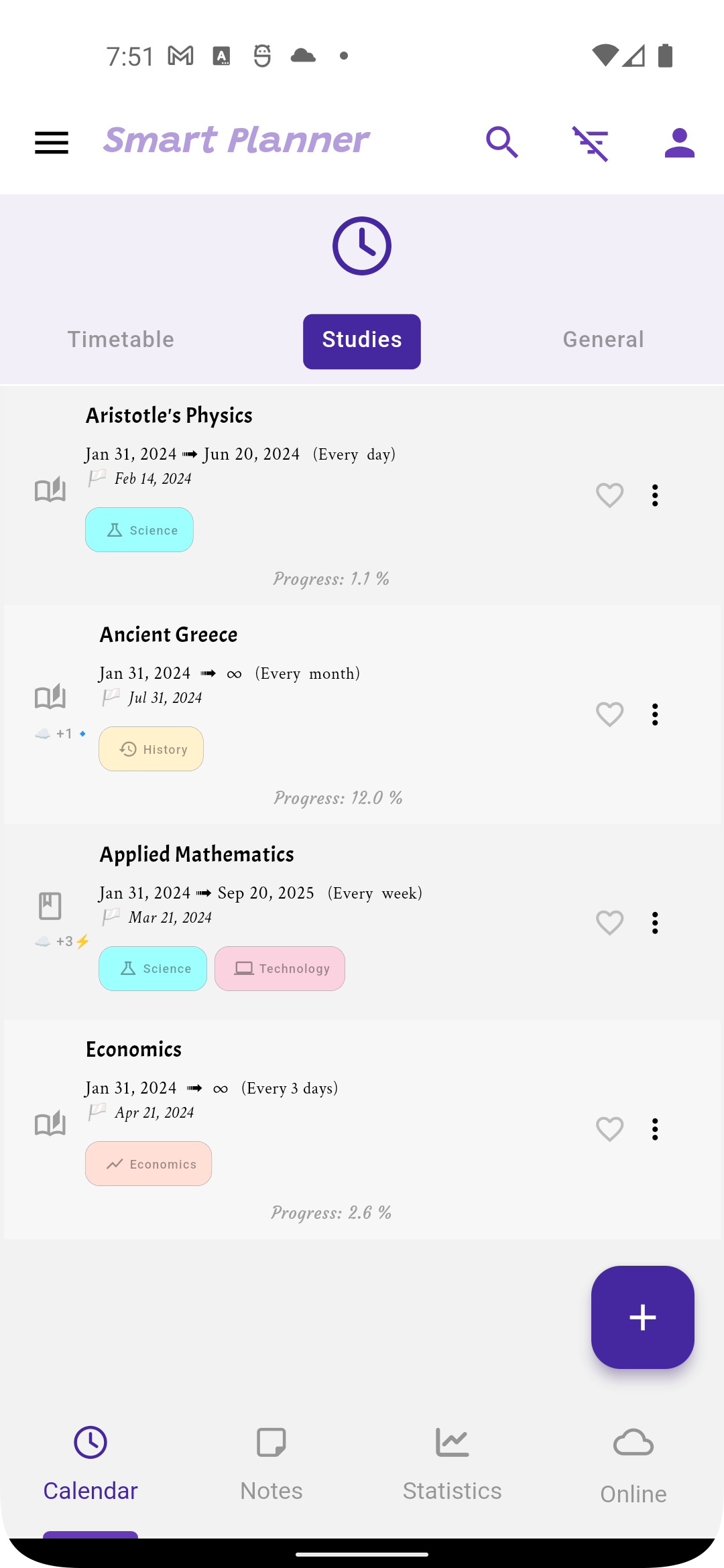Open the hamburger drawer menu
724x1568 pixels.
(52, 143)
